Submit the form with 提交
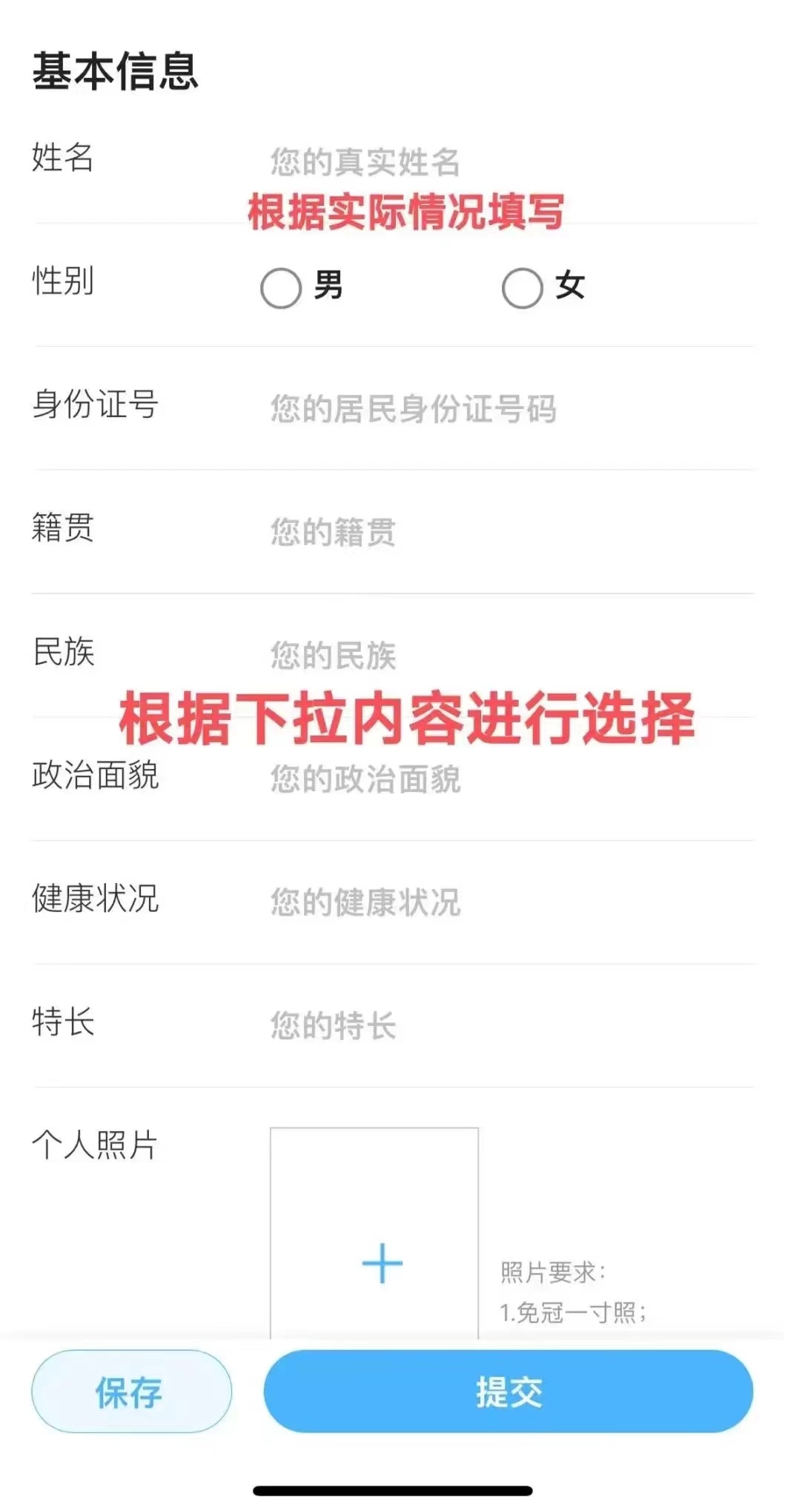The height and width of the screenshot is (1512, 785). [508, 1392]
